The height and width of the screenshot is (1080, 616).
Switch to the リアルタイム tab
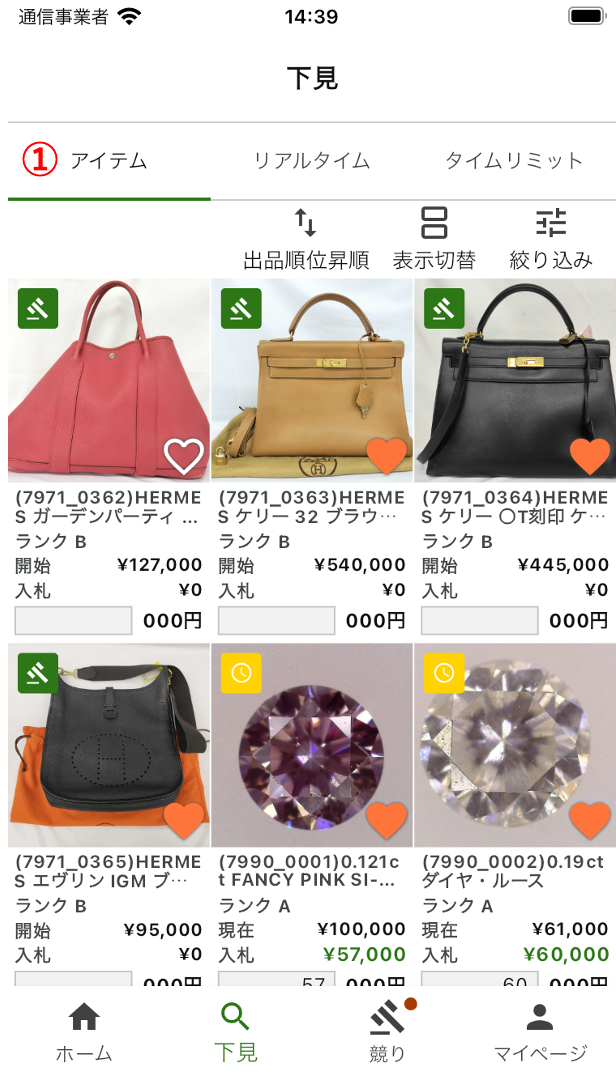click(311, 161)
